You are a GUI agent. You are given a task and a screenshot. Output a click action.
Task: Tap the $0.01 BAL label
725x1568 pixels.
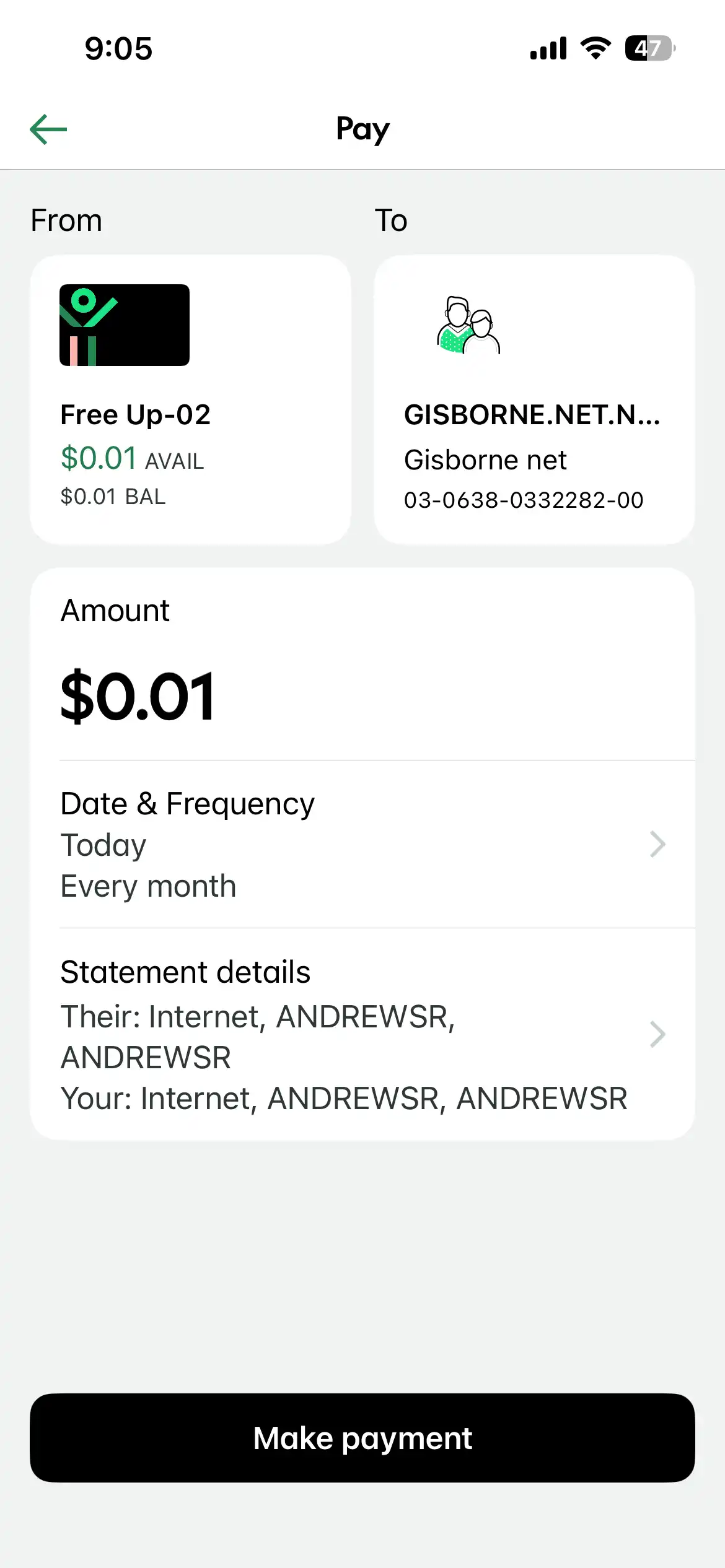click(x=112, y=496)
